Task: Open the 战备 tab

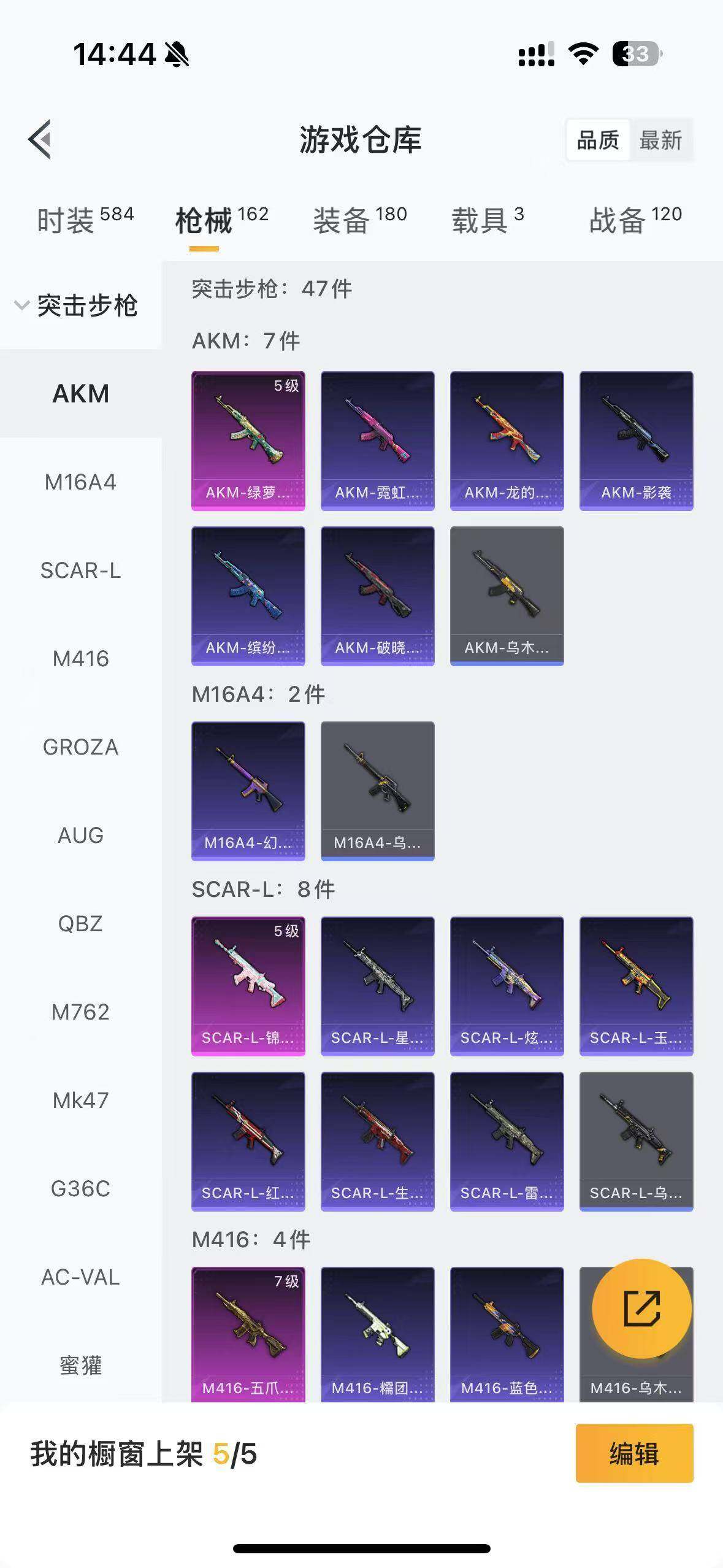Action: coord(635,220)
